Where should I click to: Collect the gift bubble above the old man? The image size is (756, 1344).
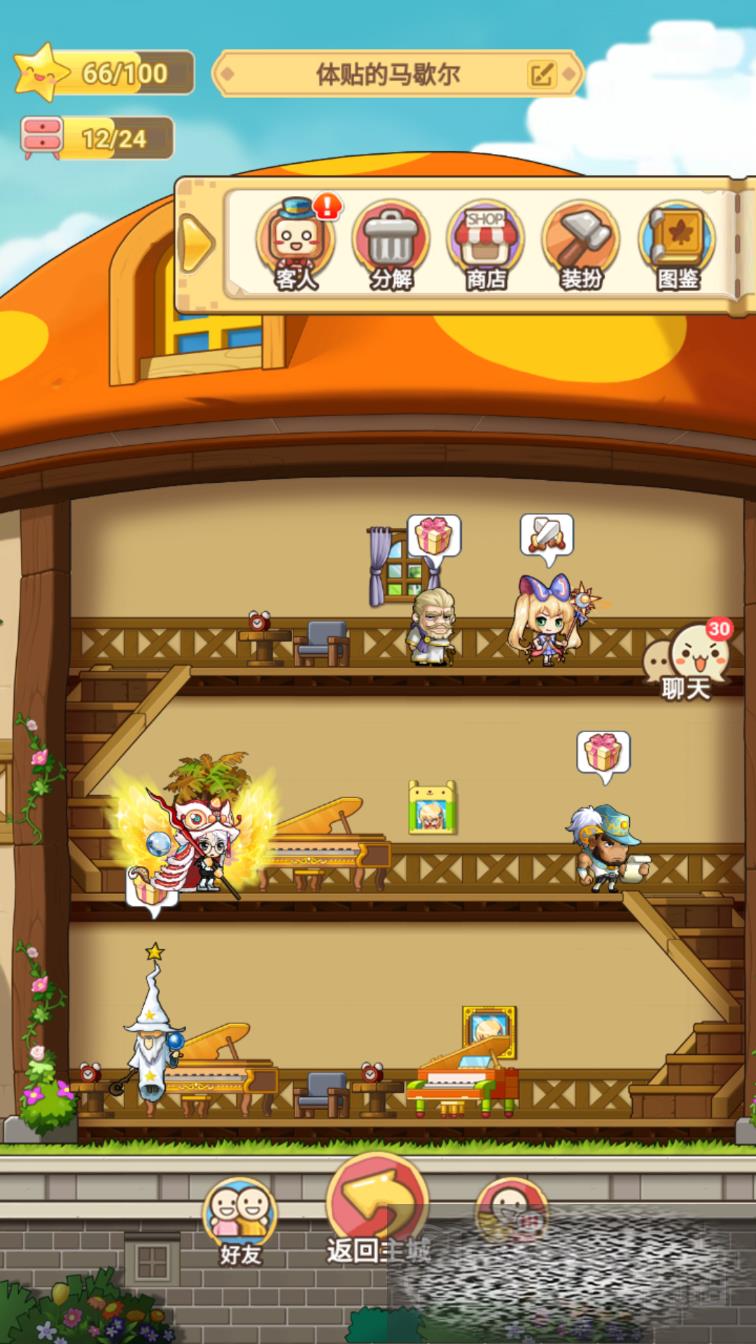[x=433, y=537]
